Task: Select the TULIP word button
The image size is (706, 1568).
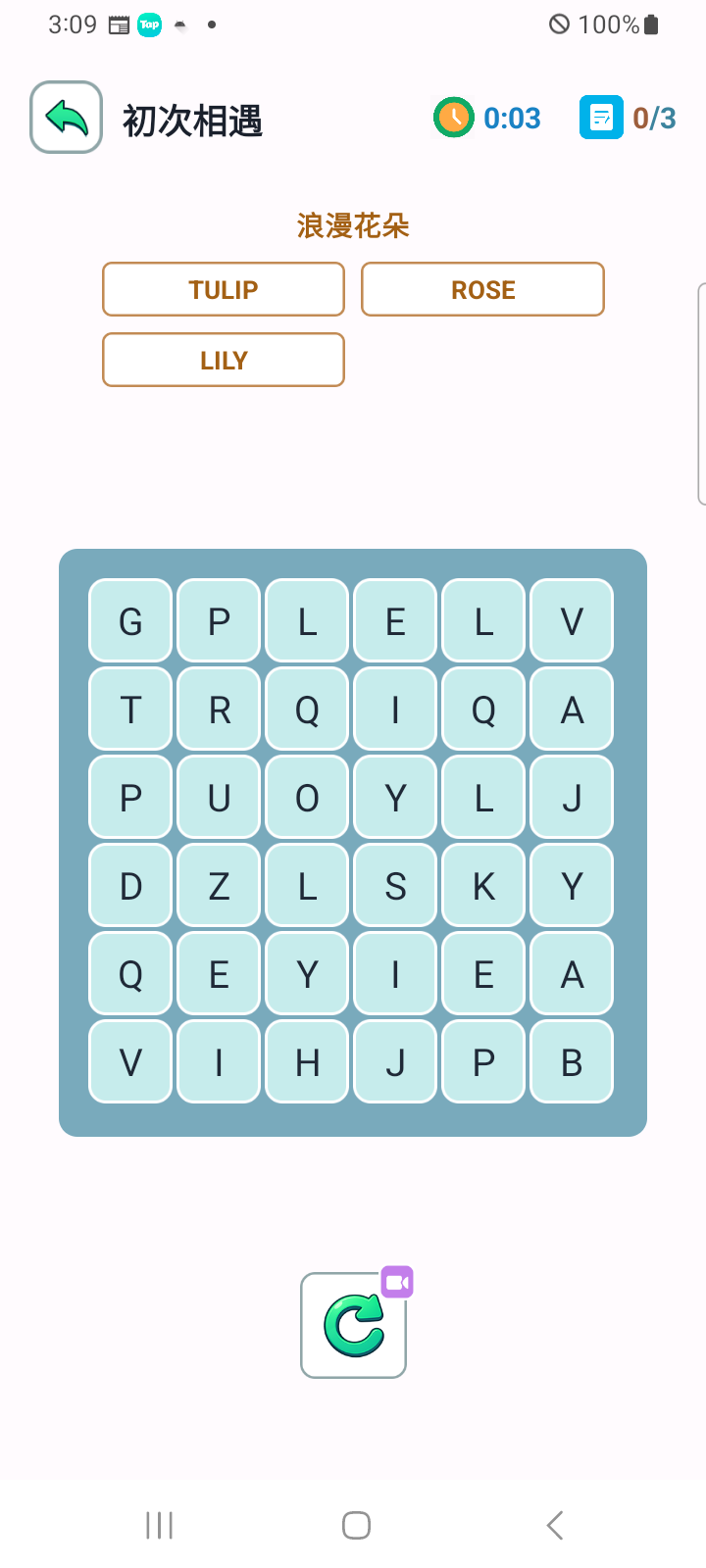Action: coord(223,289)
